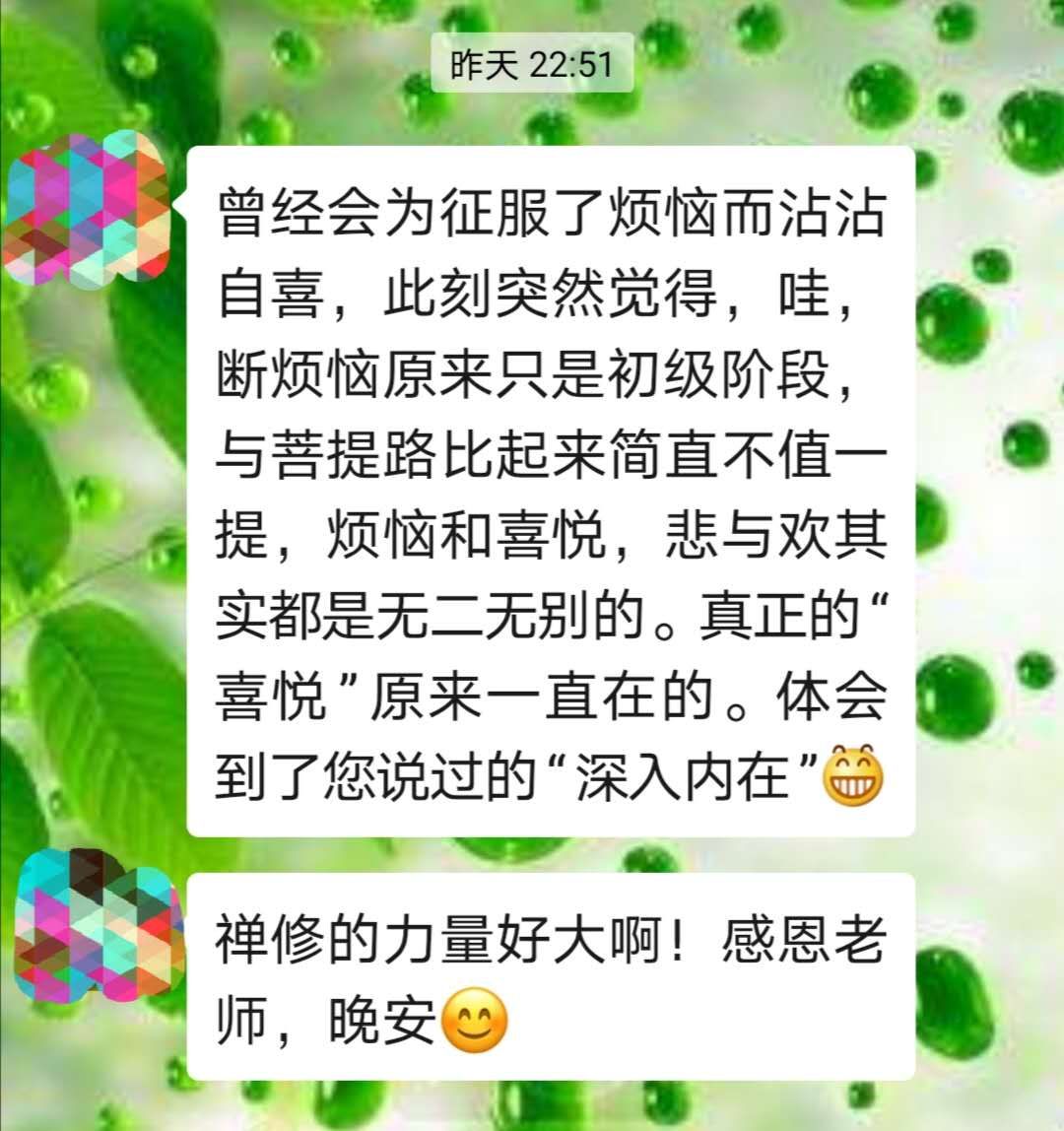Tap the word 喜悦 in quotation marks
This screenshot has width=1064, height=1131.
point(264,696)
